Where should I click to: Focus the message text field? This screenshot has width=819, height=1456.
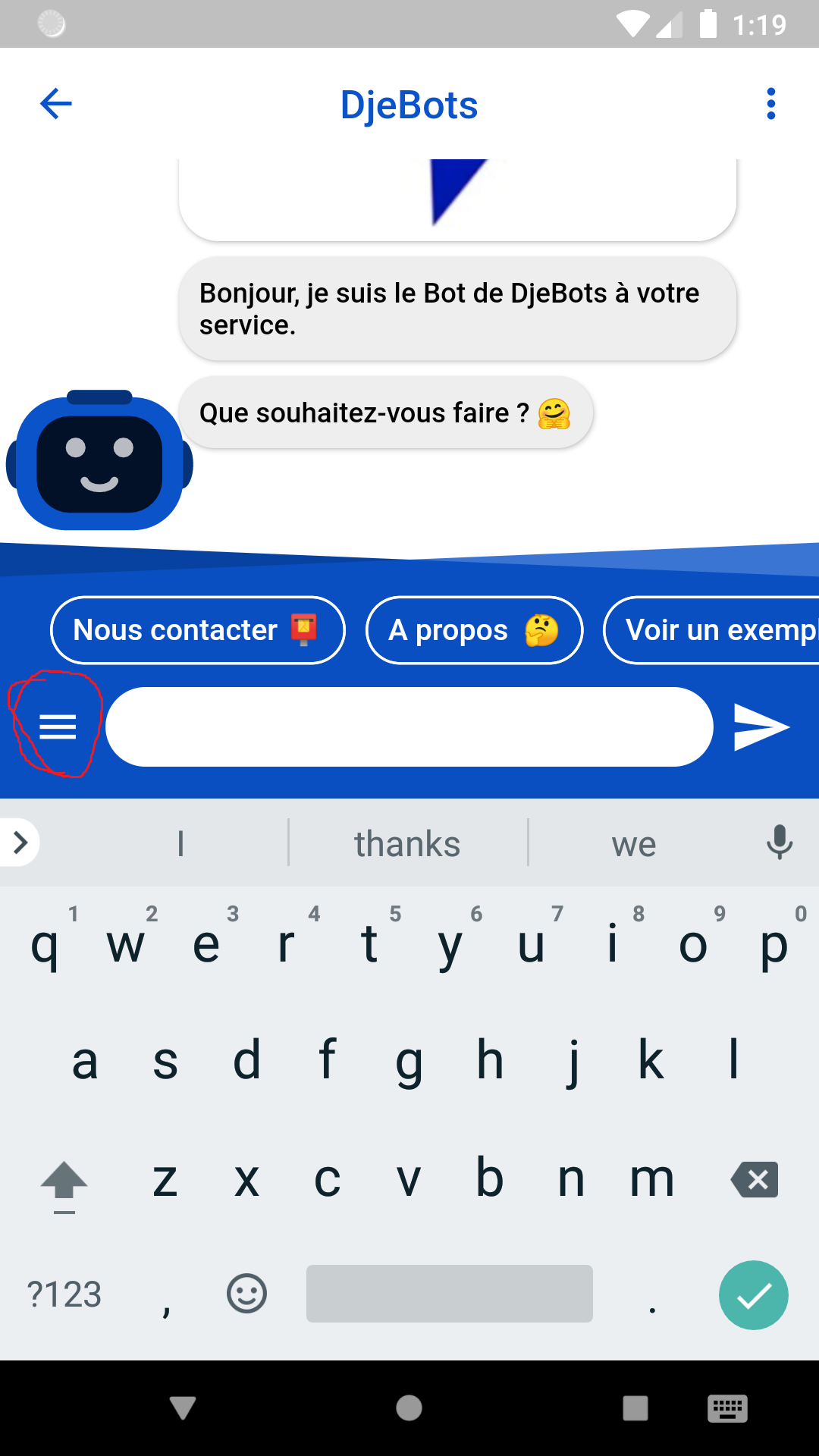[x=409, y=726]
